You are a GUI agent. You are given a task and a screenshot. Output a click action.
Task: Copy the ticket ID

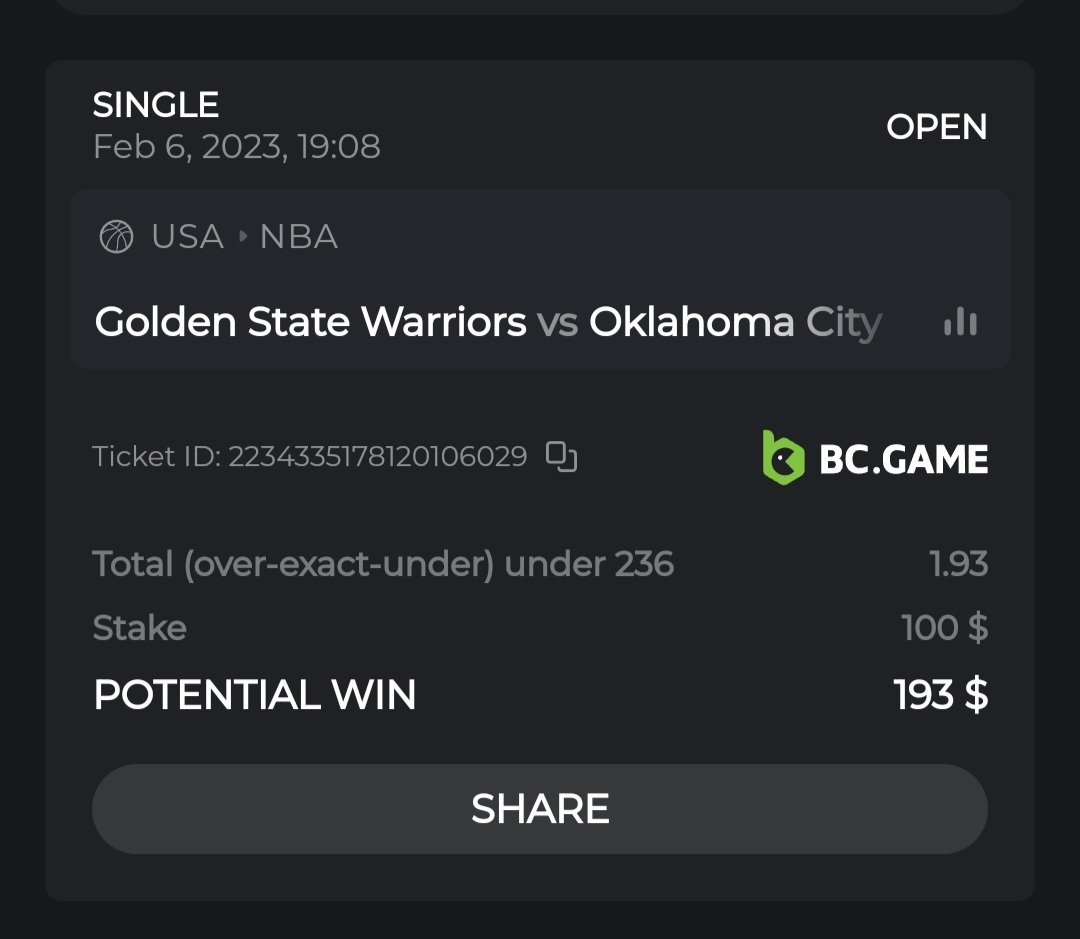pyautogui.click(x=562, y=457)
